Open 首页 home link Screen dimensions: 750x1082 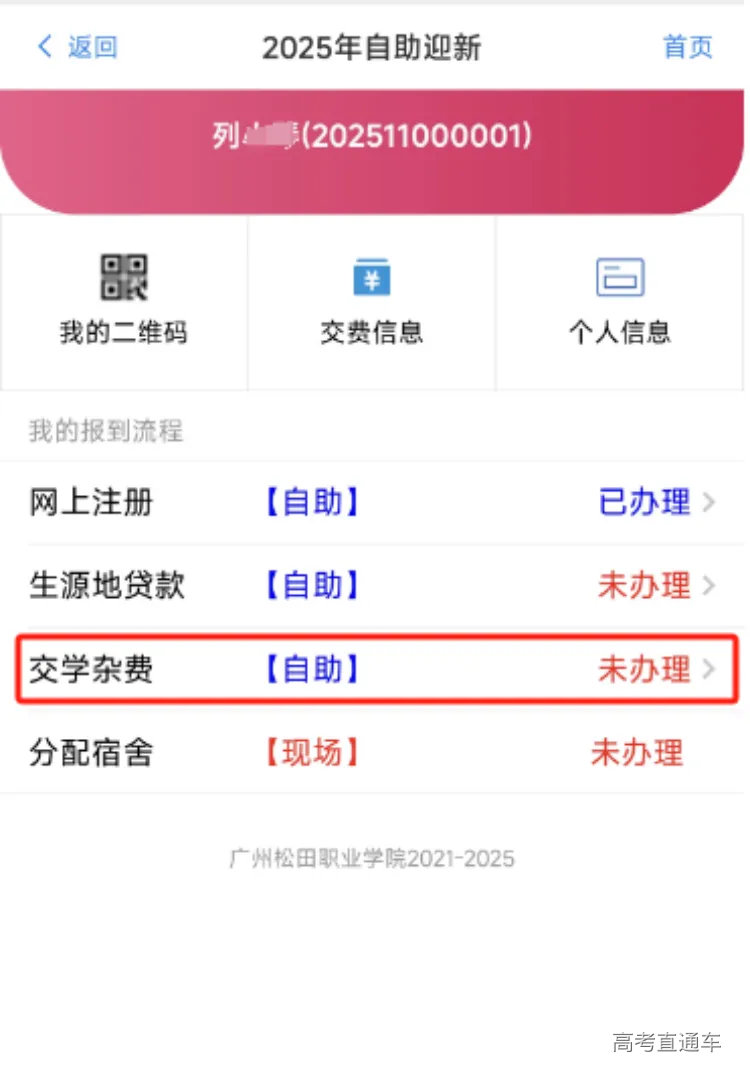click(687, 46)
